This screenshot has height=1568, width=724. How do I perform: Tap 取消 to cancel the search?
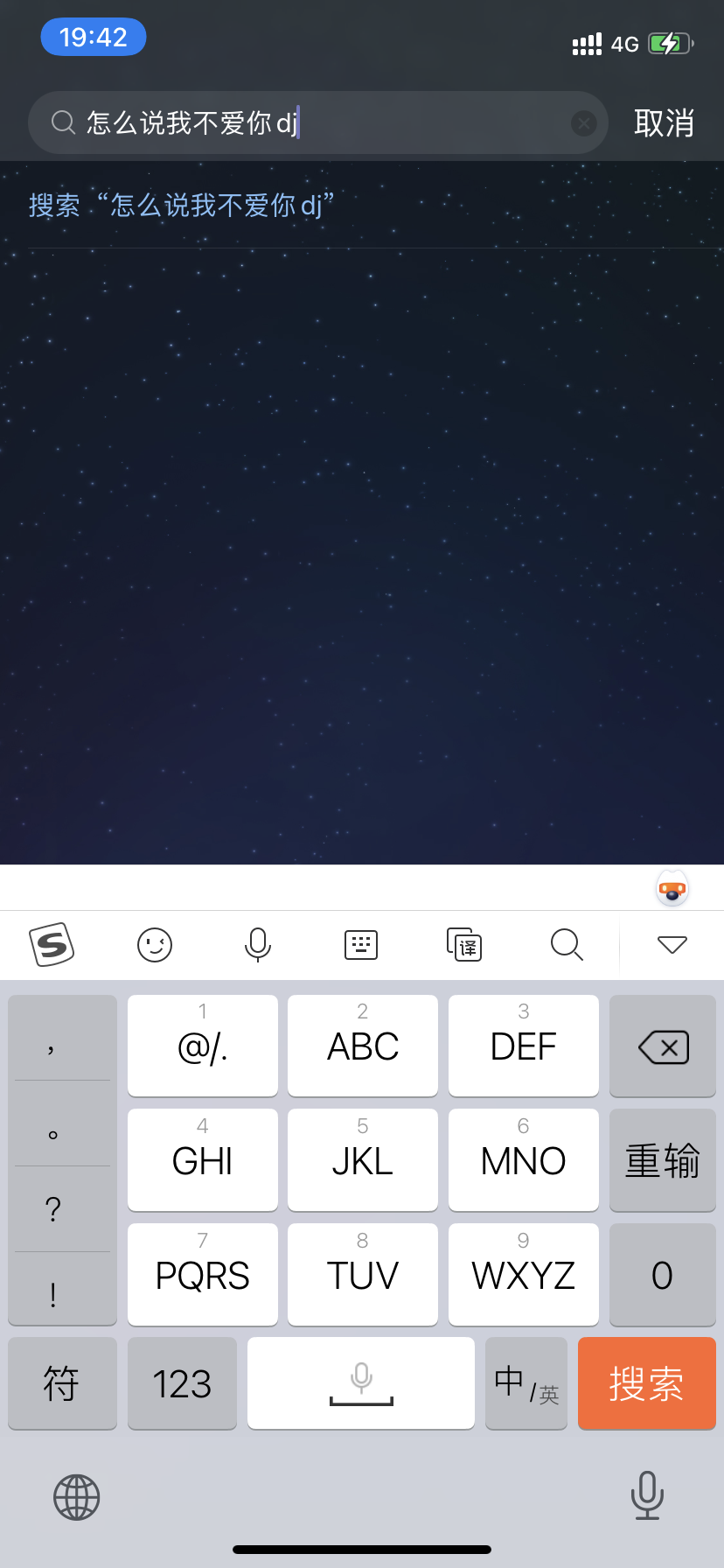(664, 123)
